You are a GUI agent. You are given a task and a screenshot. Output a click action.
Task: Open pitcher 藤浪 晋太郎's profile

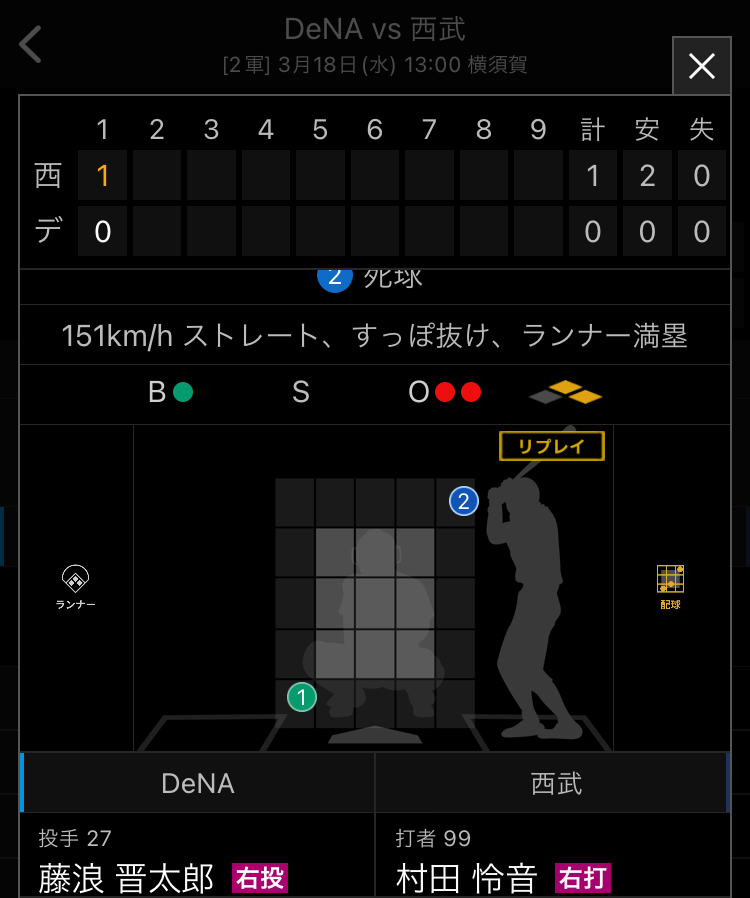pos(126,877)
